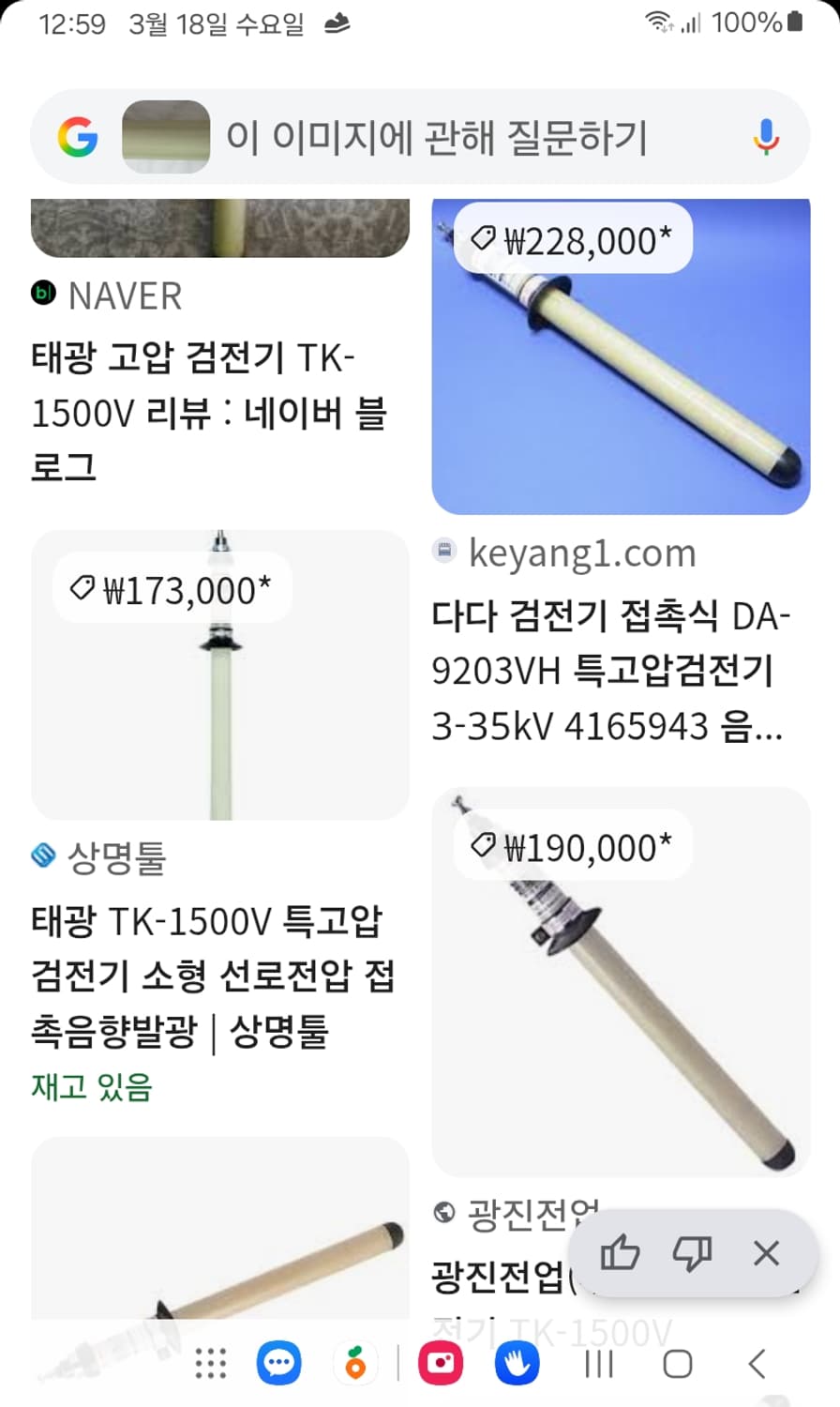Open the blue hand app icon
The width and height of the screenshot is (840, 1407).
pos(517,1365)
